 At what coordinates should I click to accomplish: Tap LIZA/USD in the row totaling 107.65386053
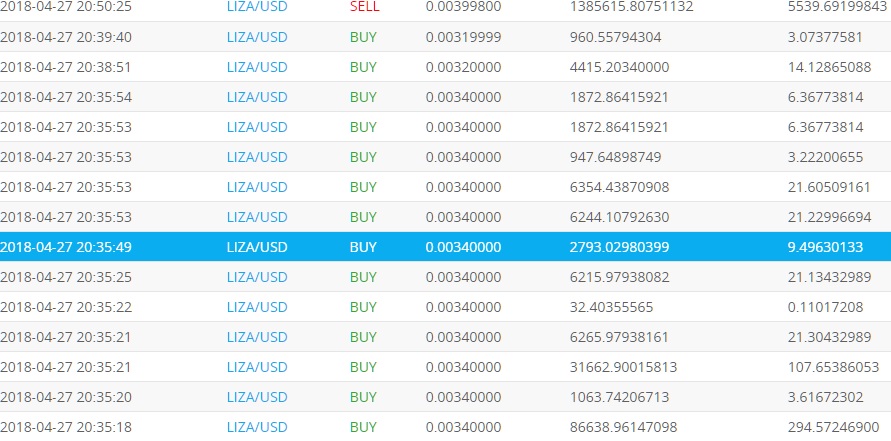257,367
